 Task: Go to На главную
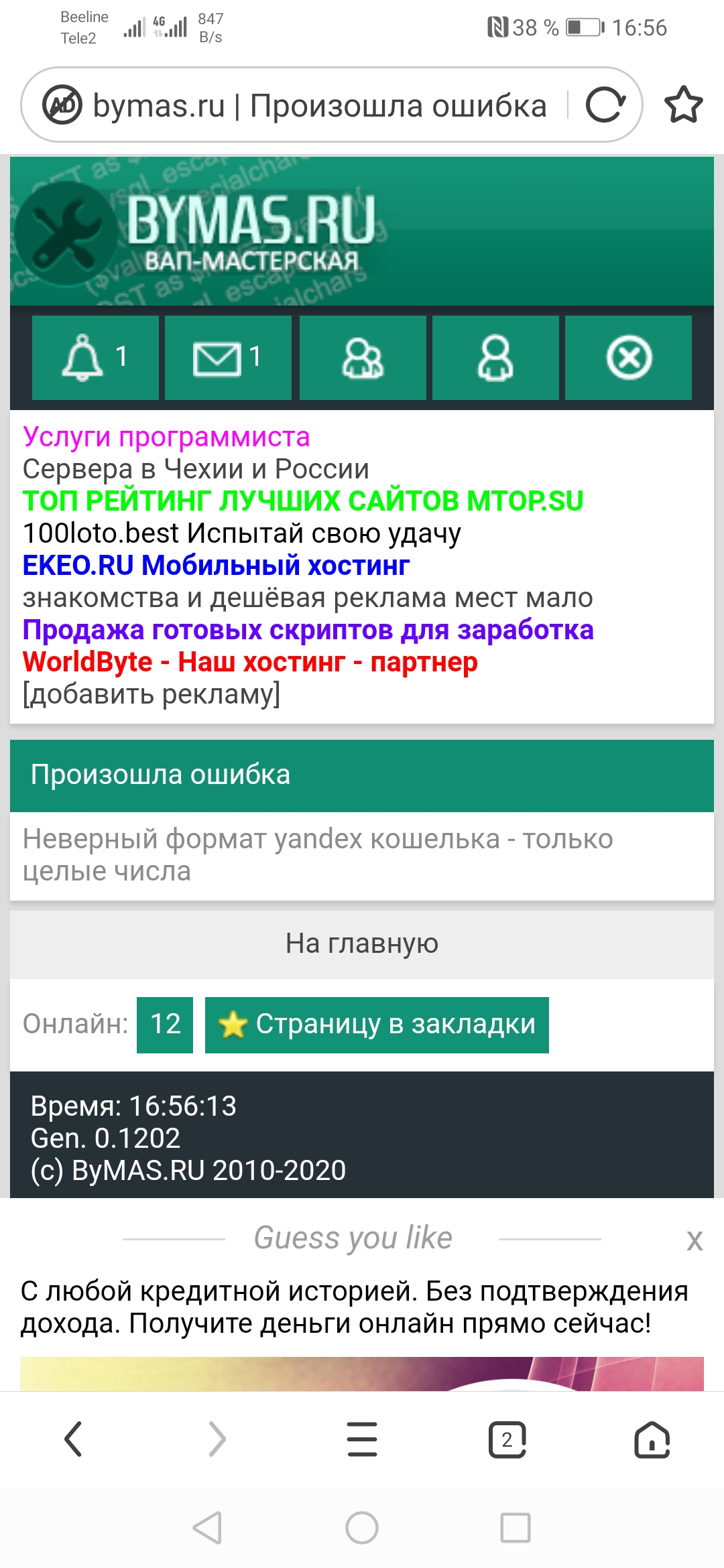click(362, 943)
